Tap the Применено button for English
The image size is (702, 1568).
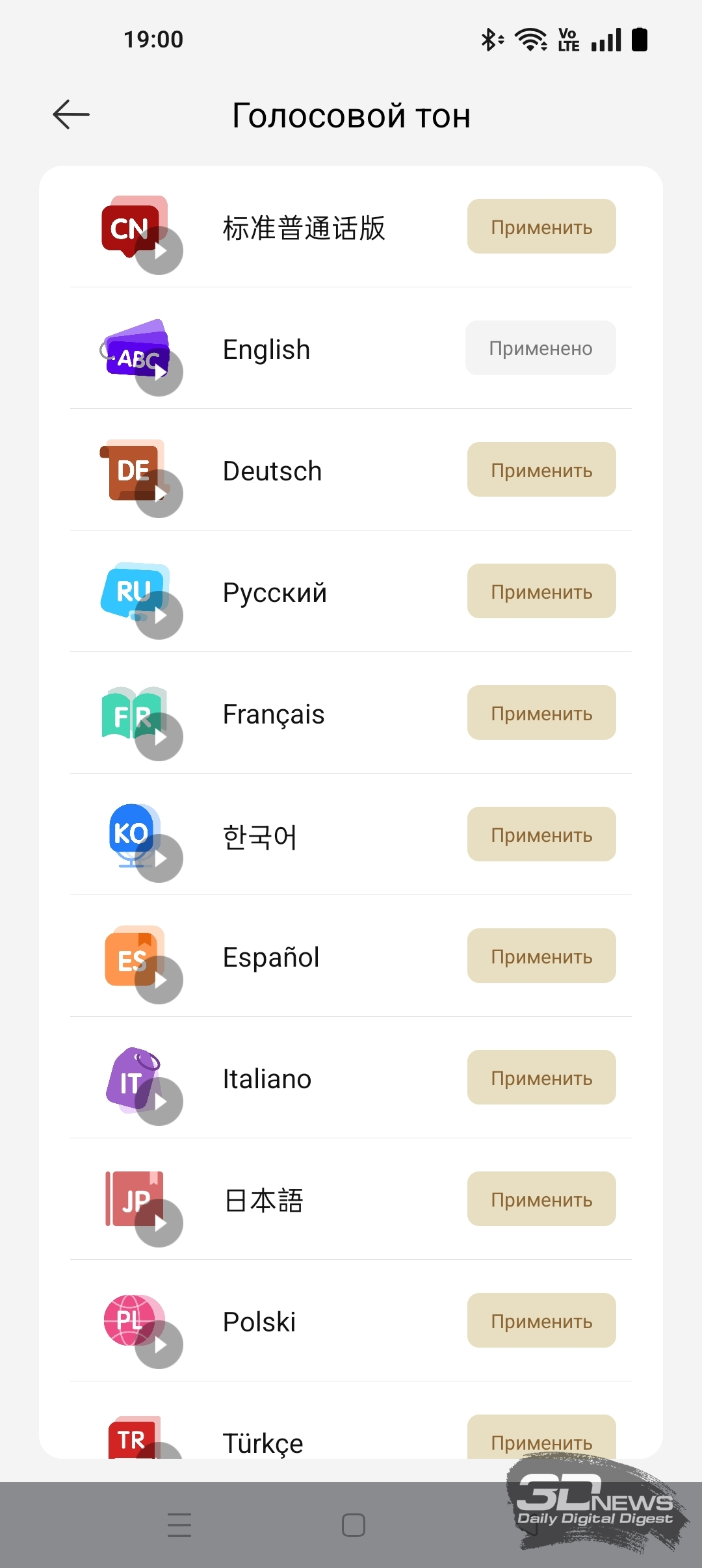pos(541,348)
